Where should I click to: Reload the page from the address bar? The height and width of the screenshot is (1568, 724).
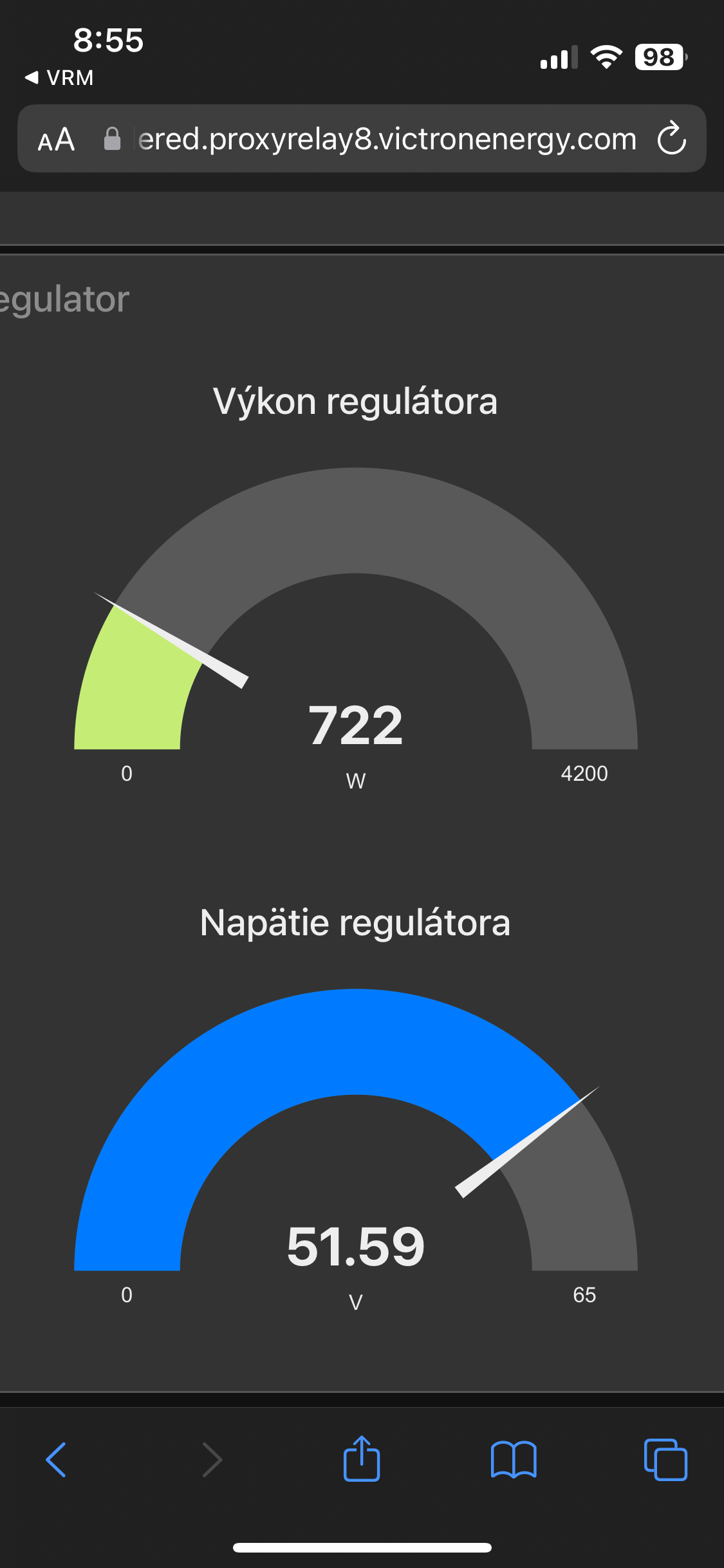click(x=671, y=138)
